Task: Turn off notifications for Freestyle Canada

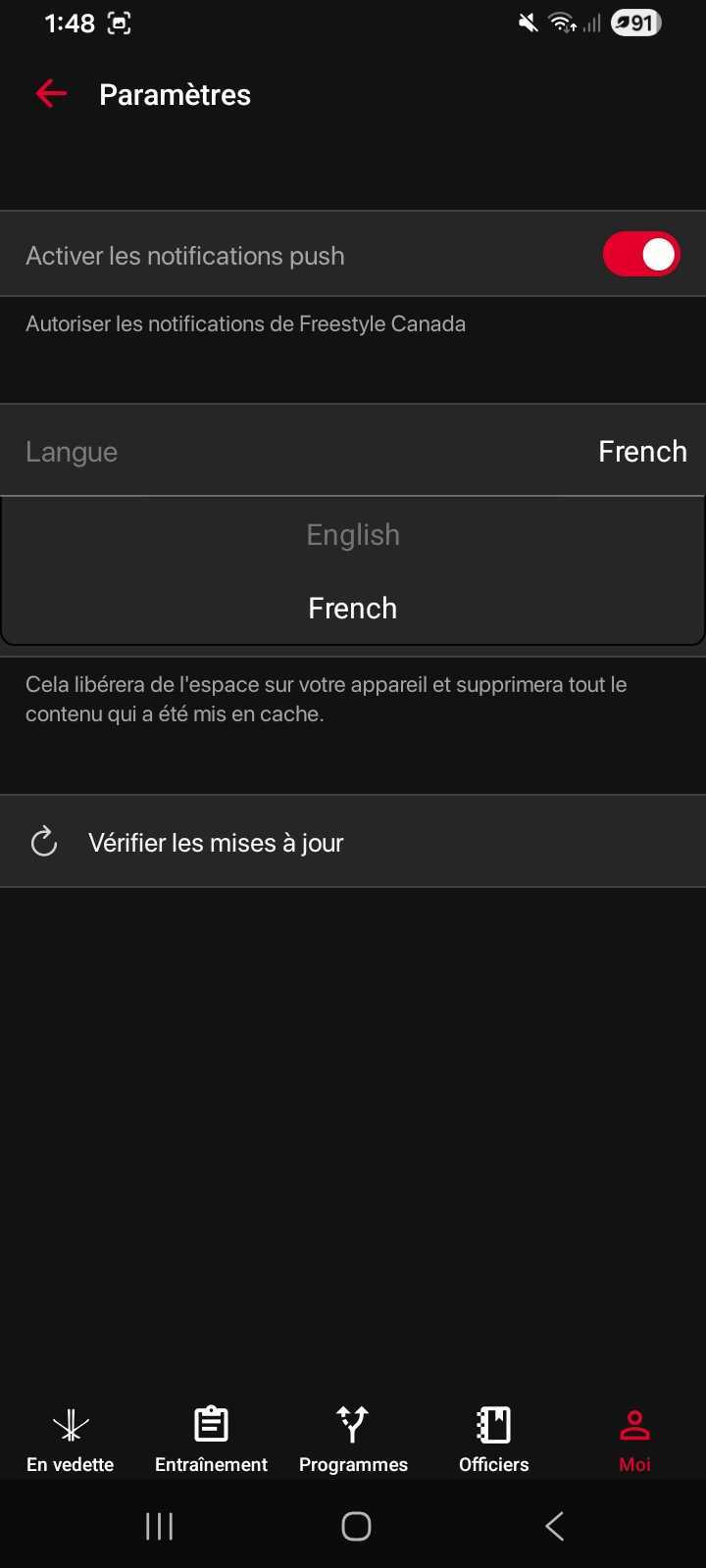Action: tap(641, 254)
